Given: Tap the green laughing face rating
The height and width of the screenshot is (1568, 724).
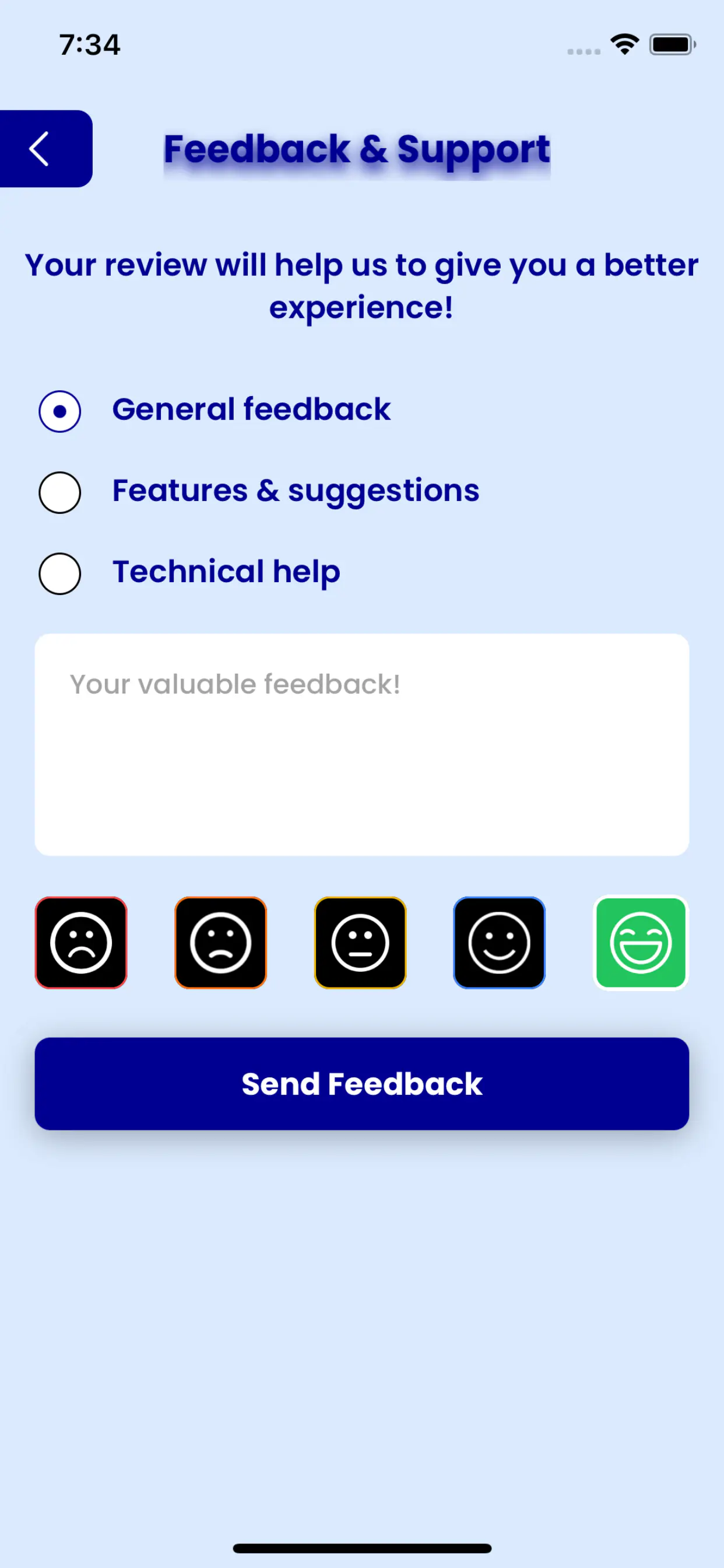Looking at the screenshot, I should click(x=640, y=942).
